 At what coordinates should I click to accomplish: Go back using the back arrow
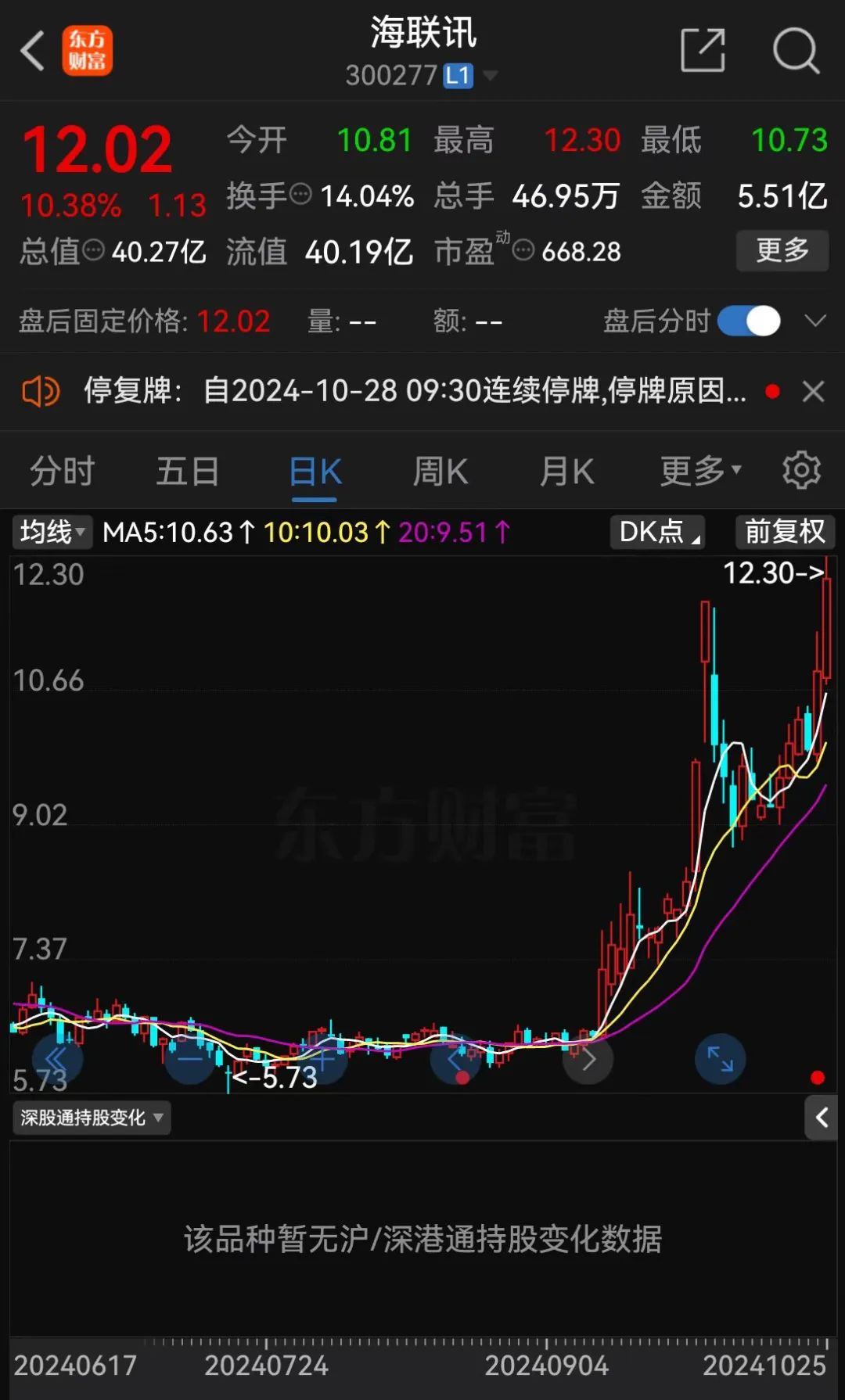31,49
